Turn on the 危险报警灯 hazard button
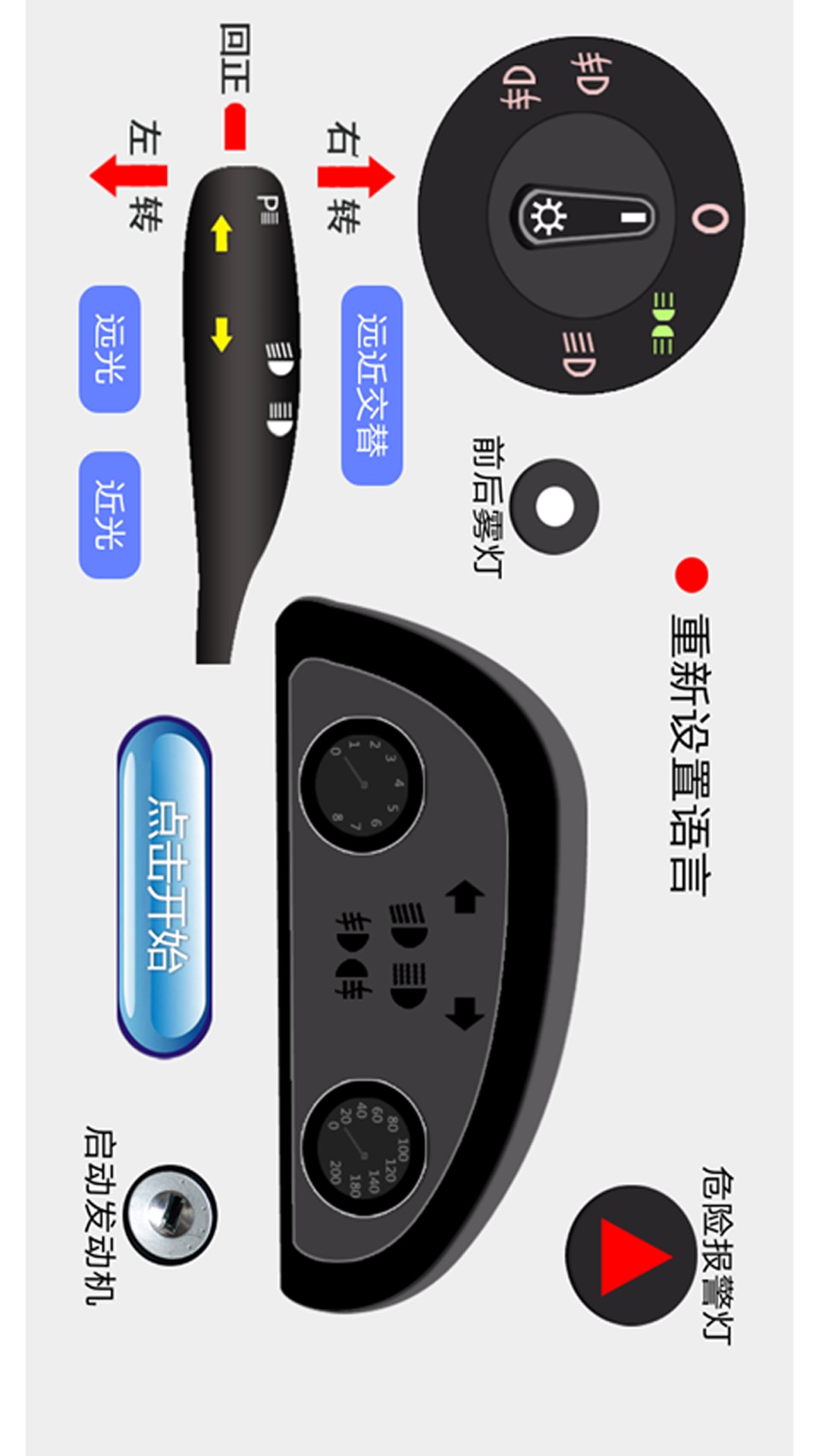Image resolution: width=819 pixels, height=1456 pixels. [x=630, y=1256]
